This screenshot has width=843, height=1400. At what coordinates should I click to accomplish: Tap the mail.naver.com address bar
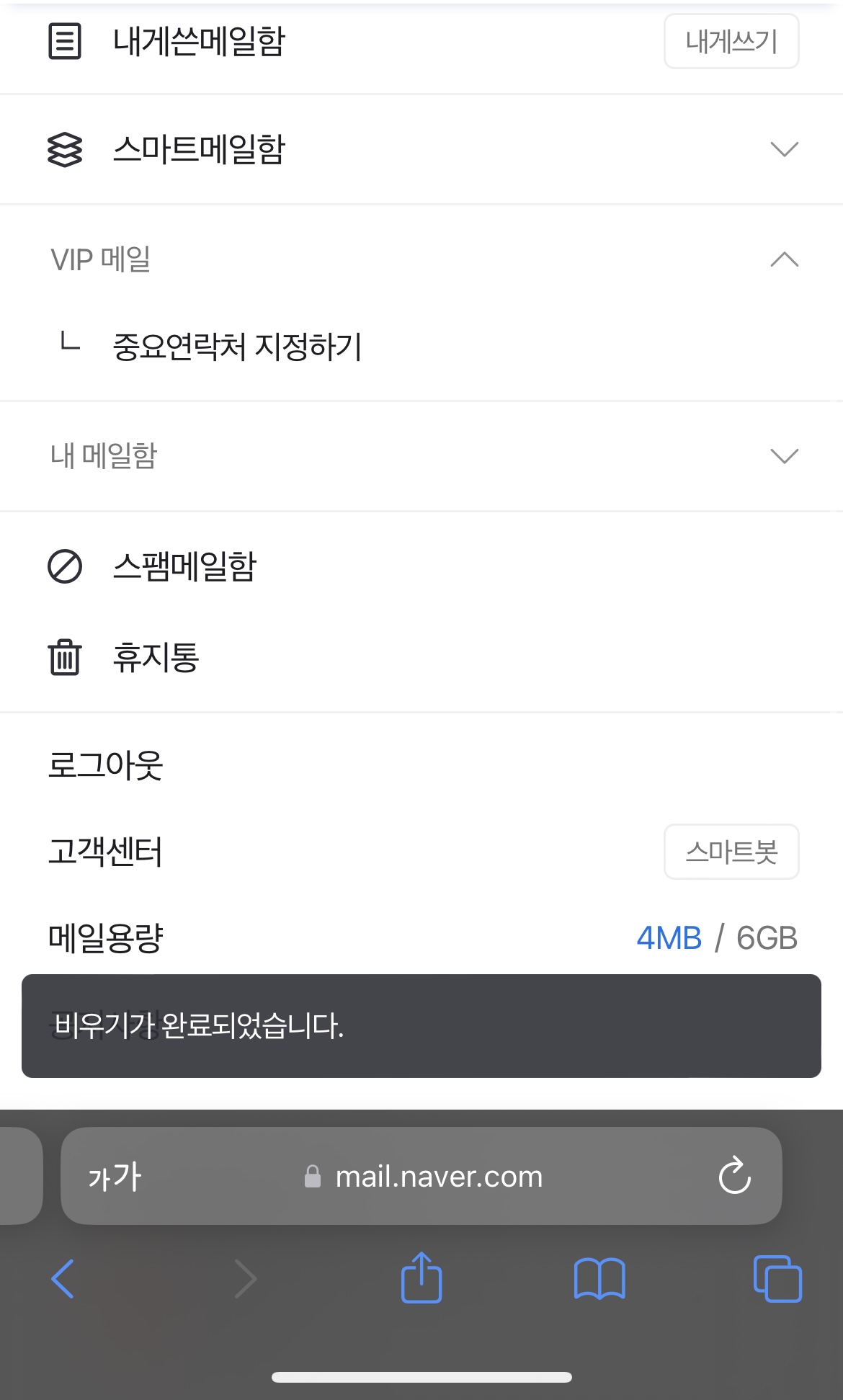coord(438,1177)
